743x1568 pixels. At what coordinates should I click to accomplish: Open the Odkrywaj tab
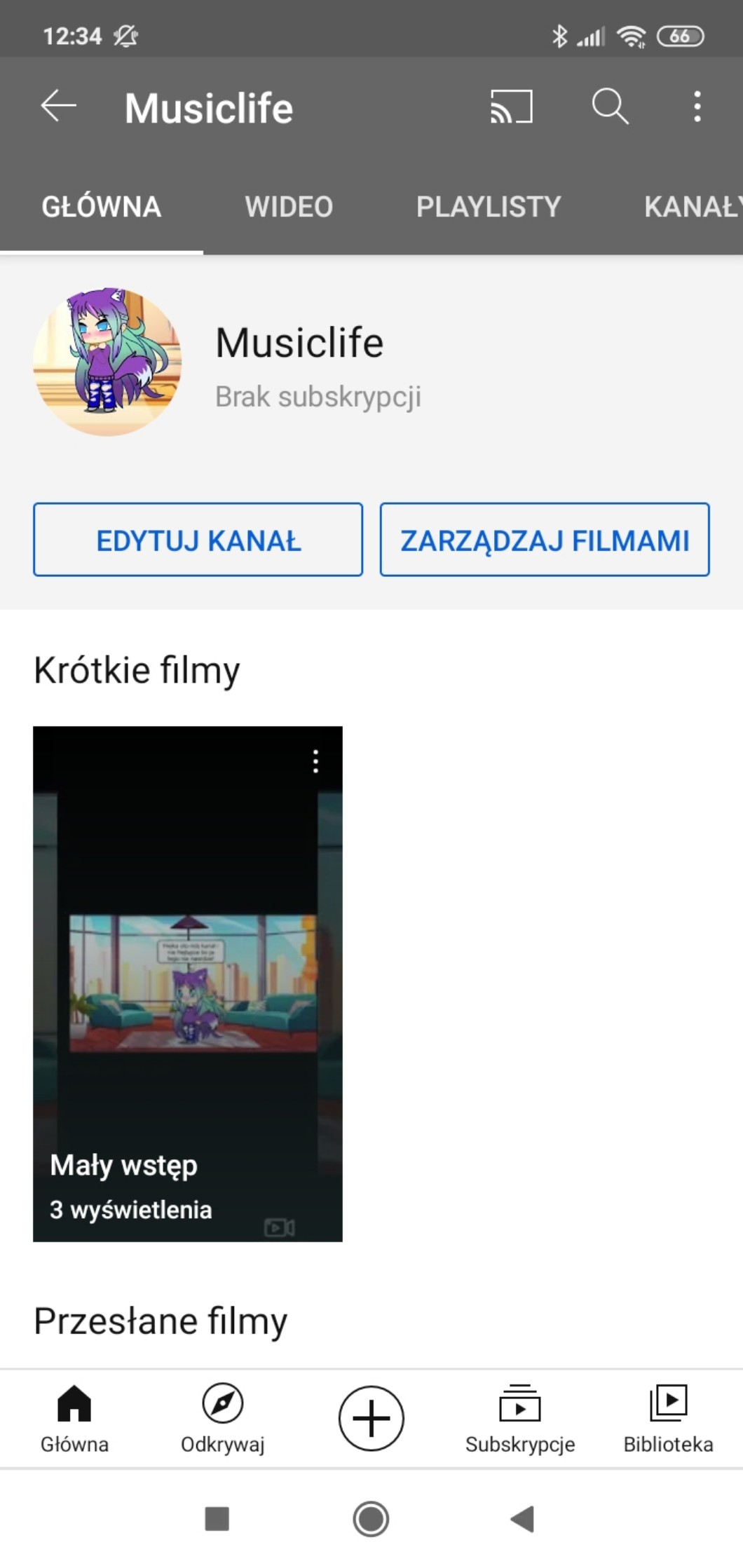222,1417
